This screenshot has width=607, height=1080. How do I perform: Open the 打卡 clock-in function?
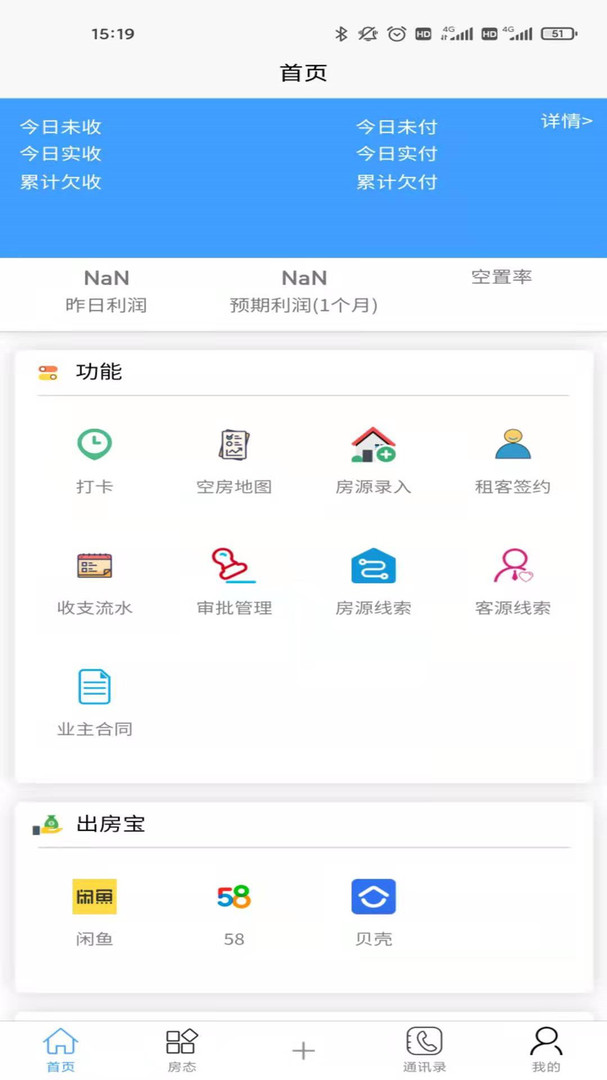coord(95,460)
